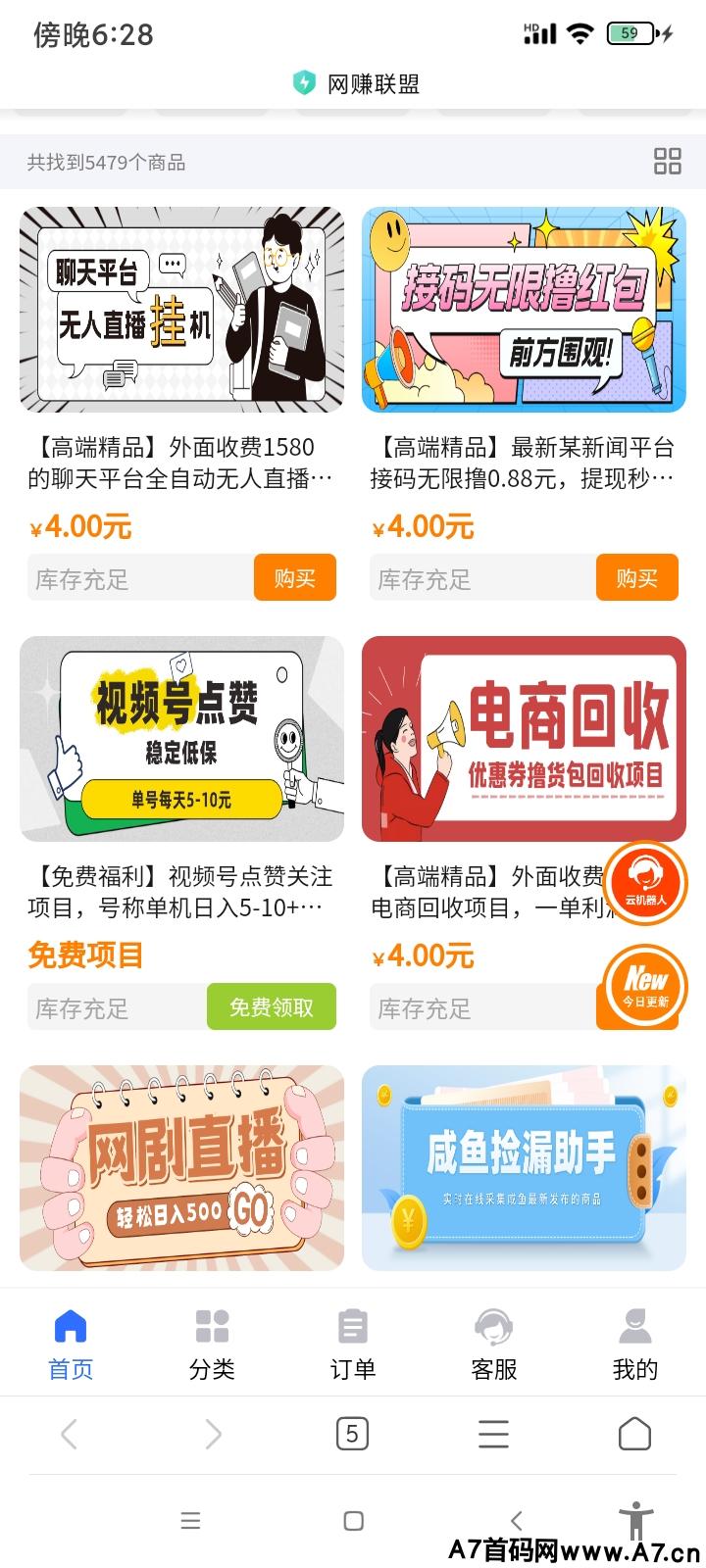Open the 云机器人 floating button
The height and width of the screenshot is (1568, 706).
tap(644, 883)
